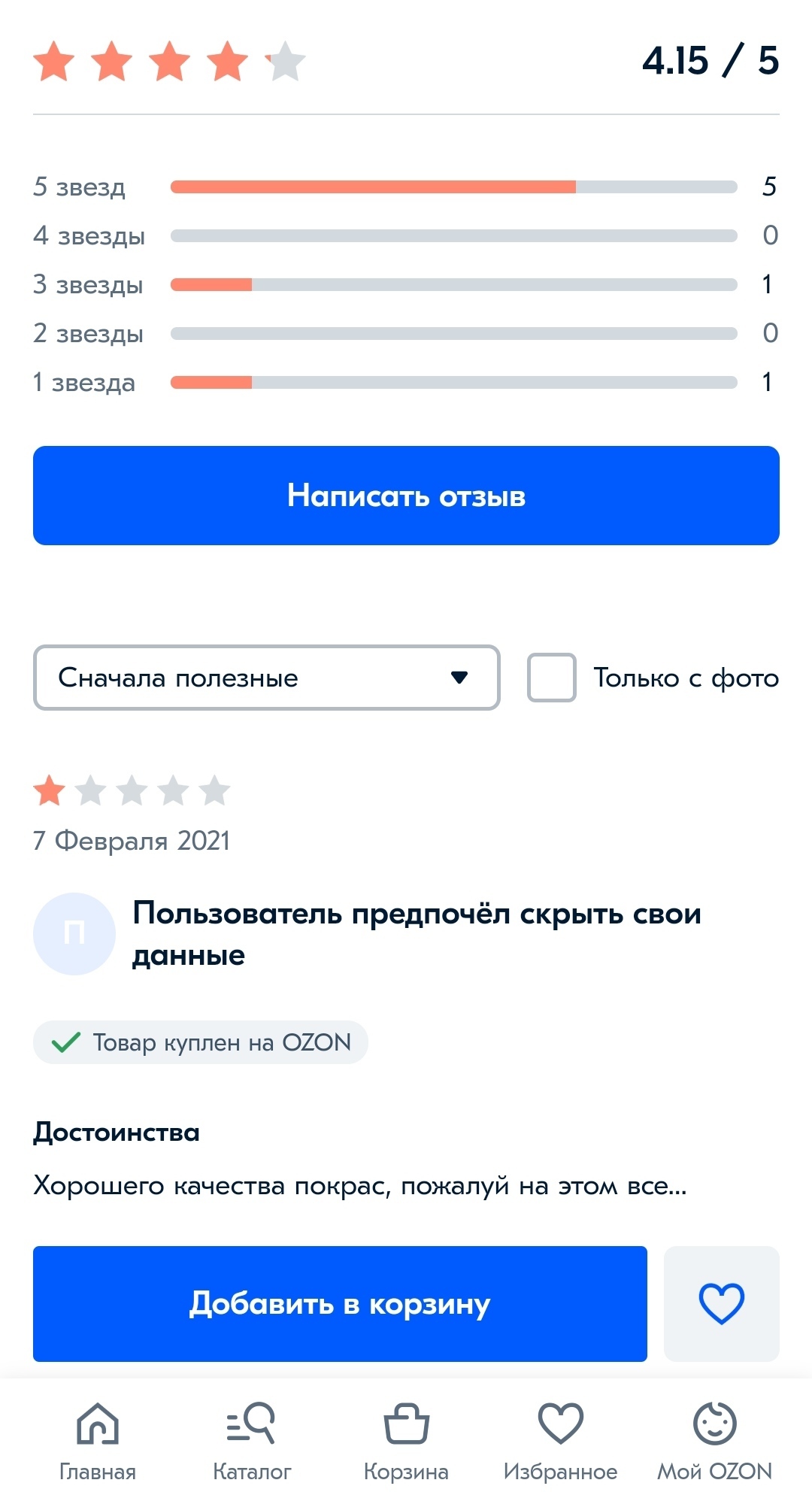Add the product to favorites via heart button
The height and width of the screenshot is (1492, 812).
pos(722,1303)
